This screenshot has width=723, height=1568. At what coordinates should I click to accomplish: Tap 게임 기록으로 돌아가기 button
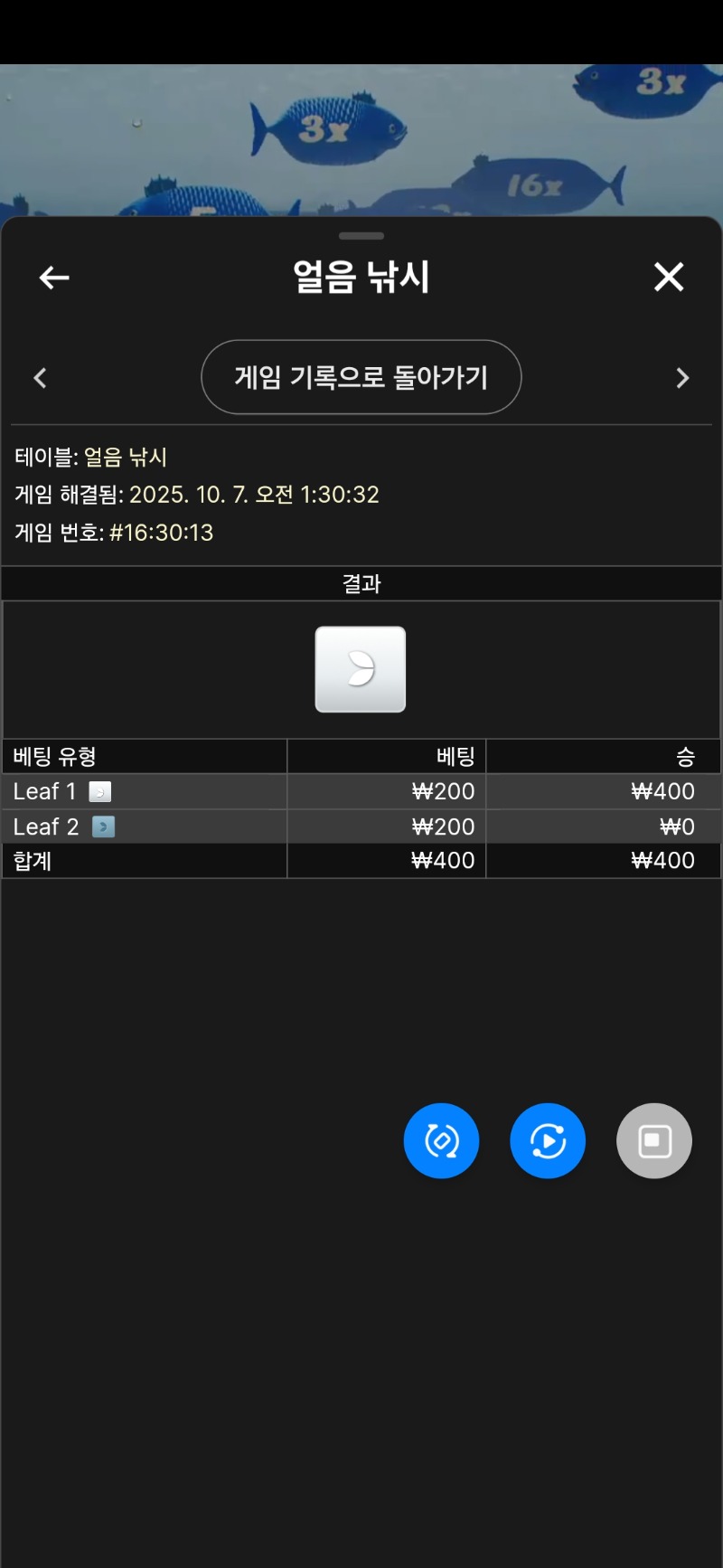click(x=361, y=377)
